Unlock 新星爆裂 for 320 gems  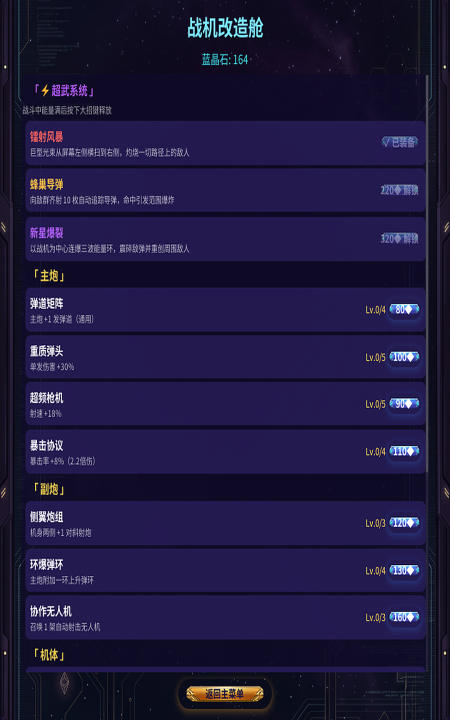tap(400, 239)
